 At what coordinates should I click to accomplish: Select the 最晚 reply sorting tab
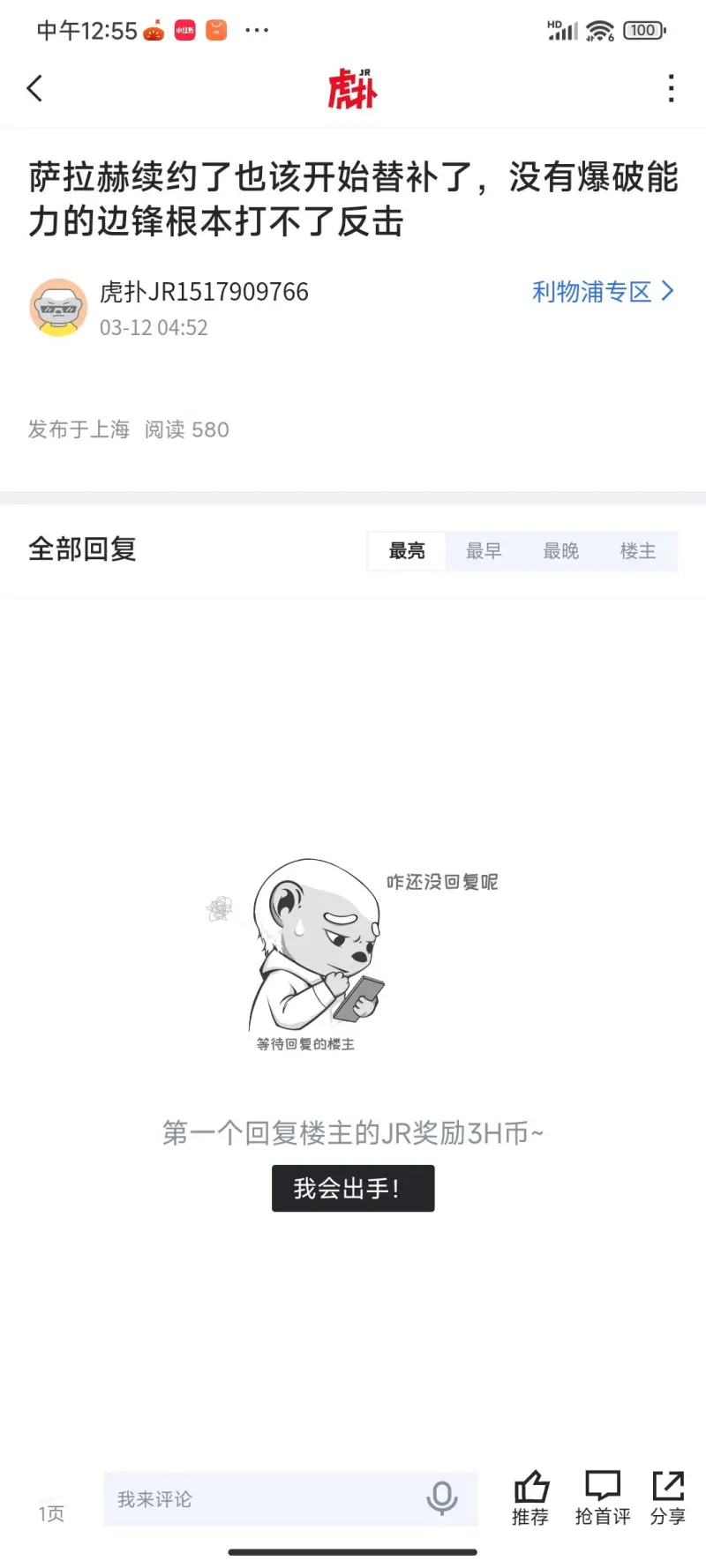coord(561,551)
